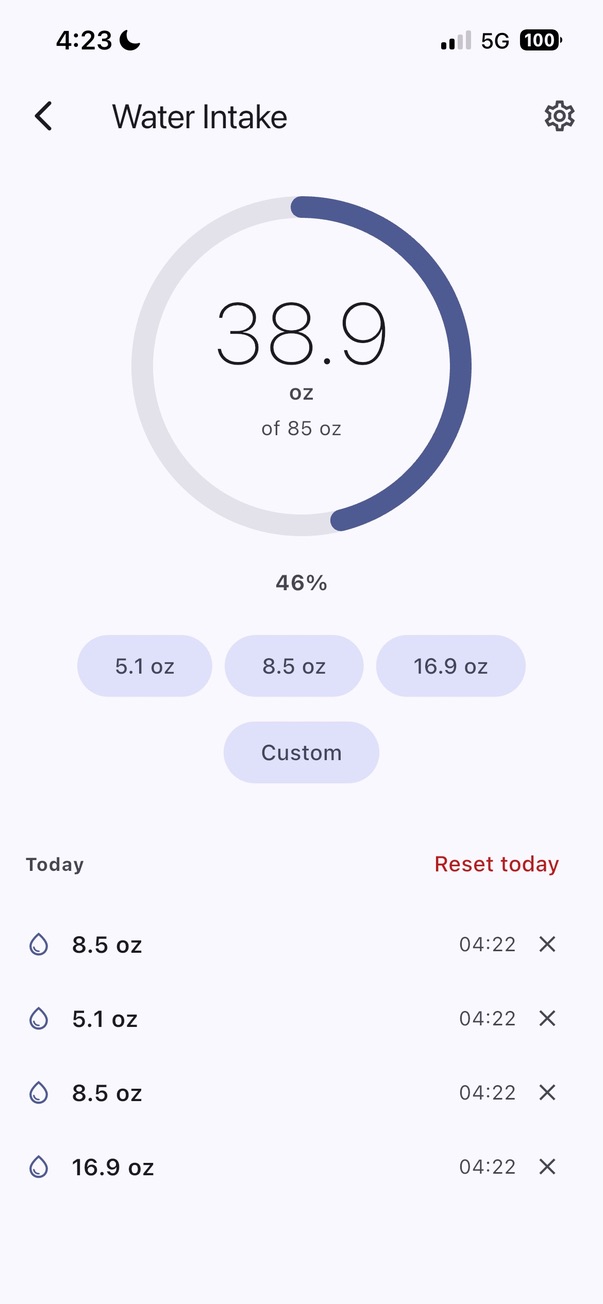Open the settings gear
This screenshot has height=1304, width=603.
coord(559,116)
